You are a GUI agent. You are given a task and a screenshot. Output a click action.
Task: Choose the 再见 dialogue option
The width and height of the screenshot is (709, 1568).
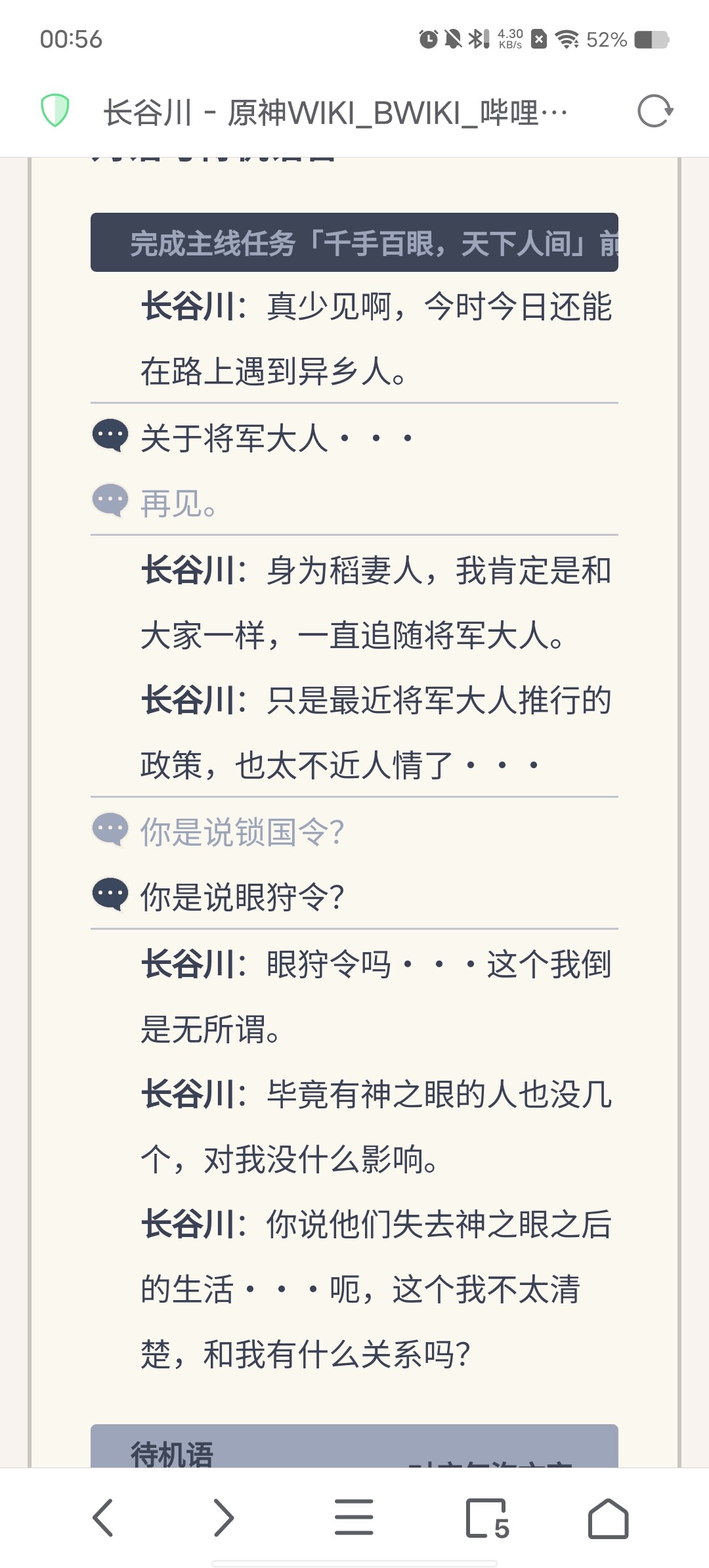click(x=179, y=503)
